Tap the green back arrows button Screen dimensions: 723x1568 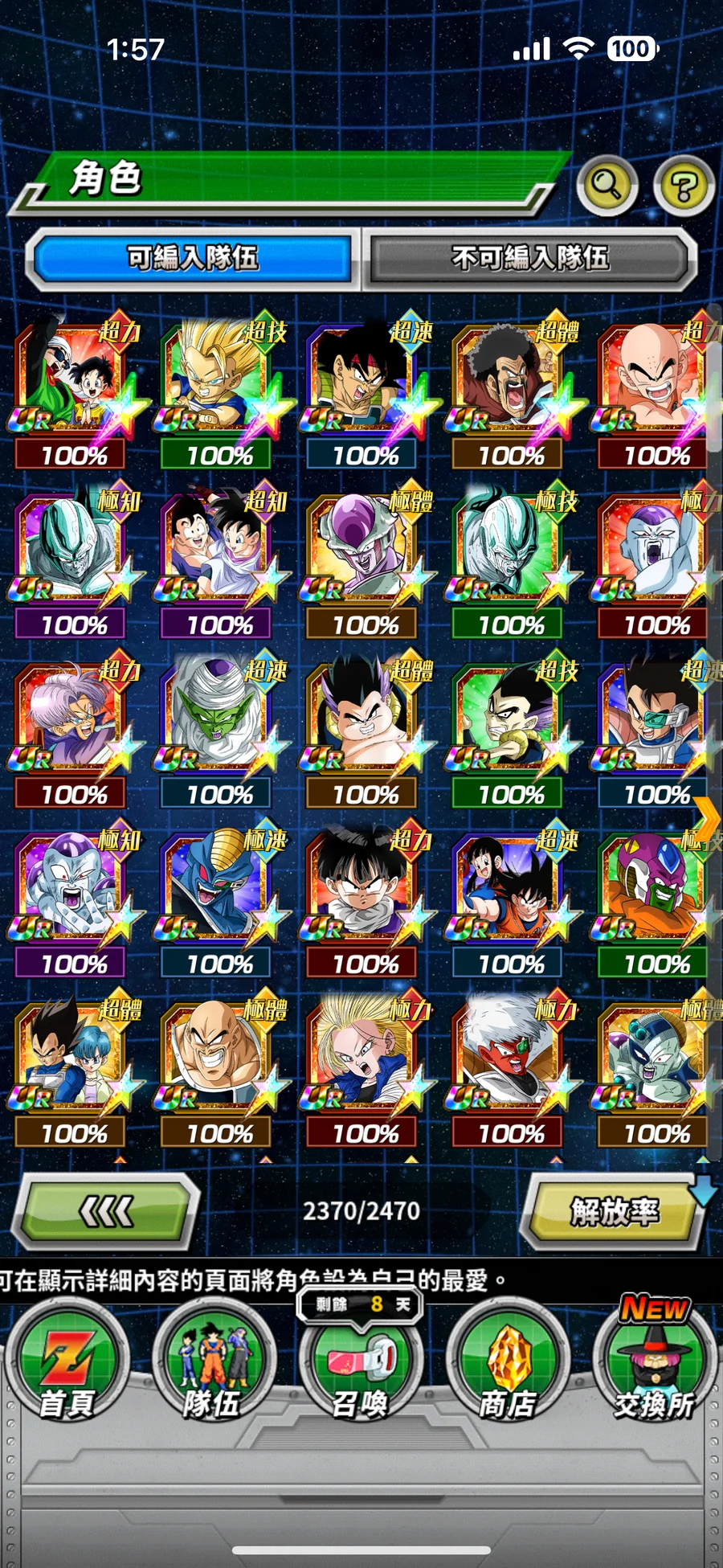point(107,1211)
